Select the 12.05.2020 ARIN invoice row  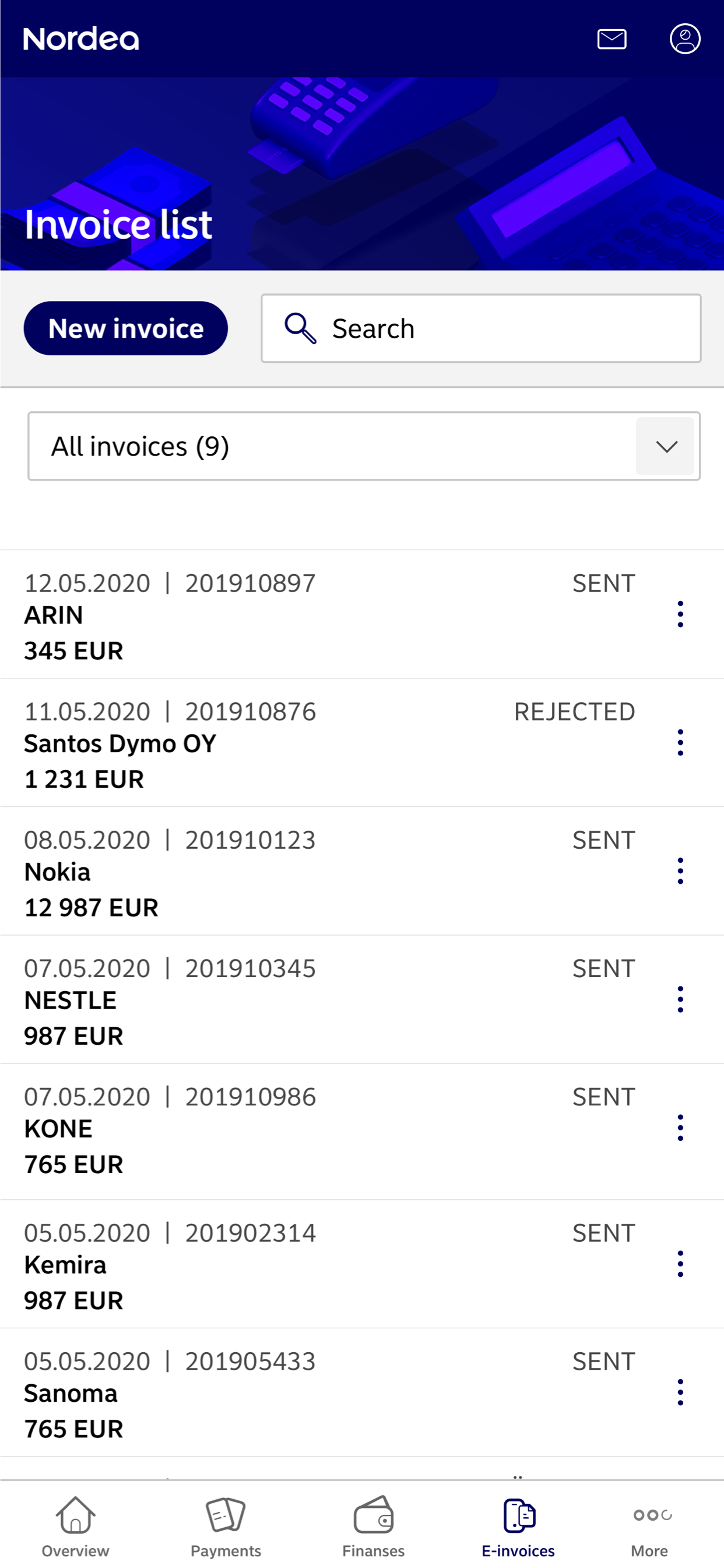click(x=243, y=615)
